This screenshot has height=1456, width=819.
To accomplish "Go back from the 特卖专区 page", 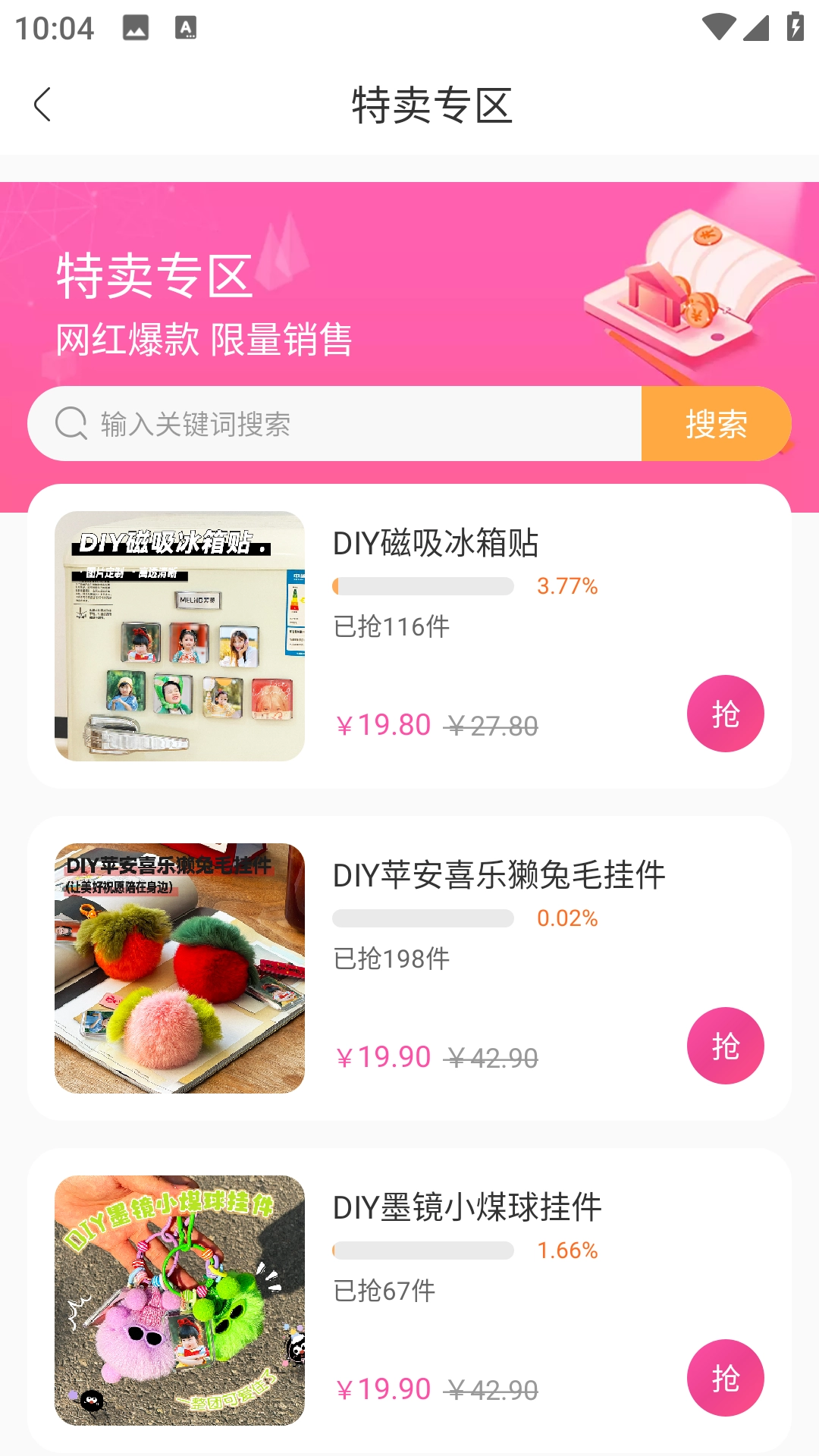I will click(x=42, y=105).
